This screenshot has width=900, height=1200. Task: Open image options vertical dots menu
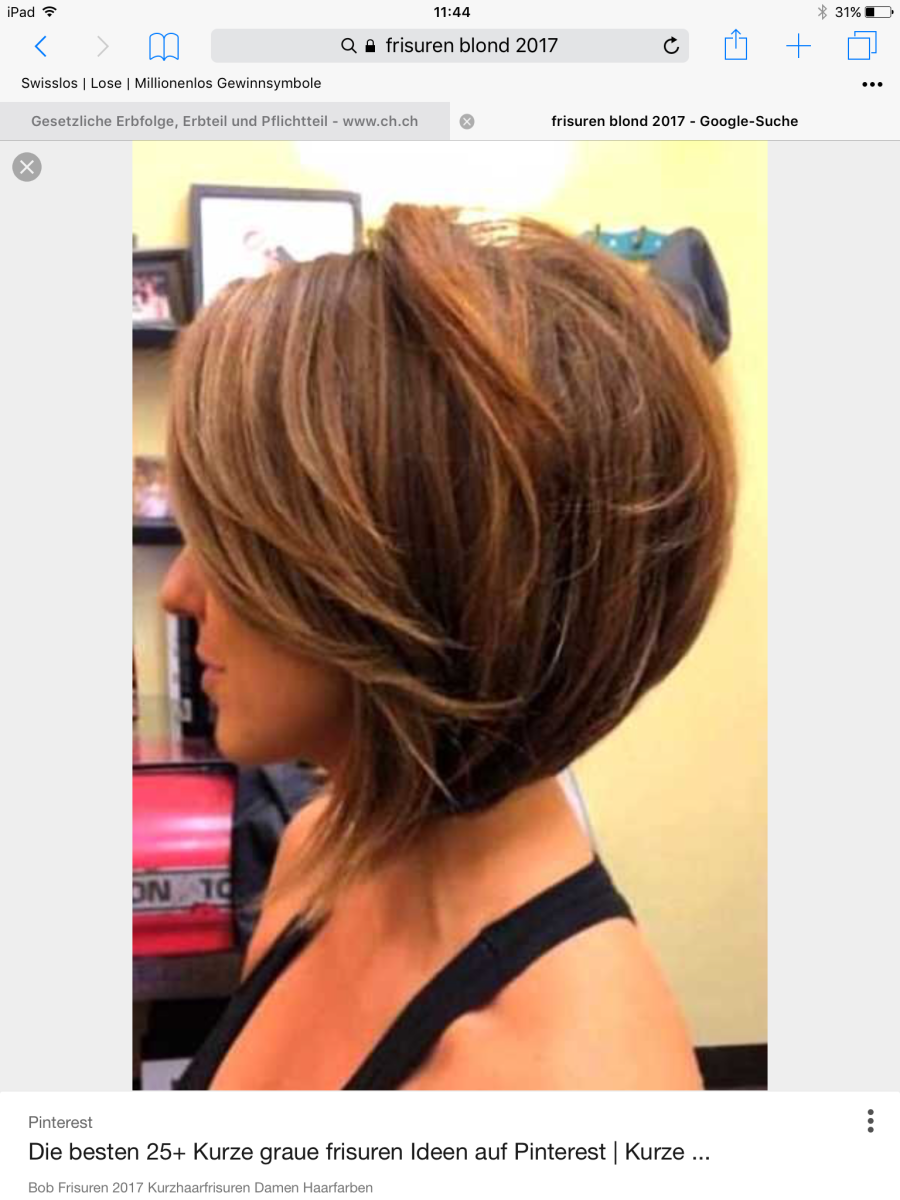(x=870, y=1121)
